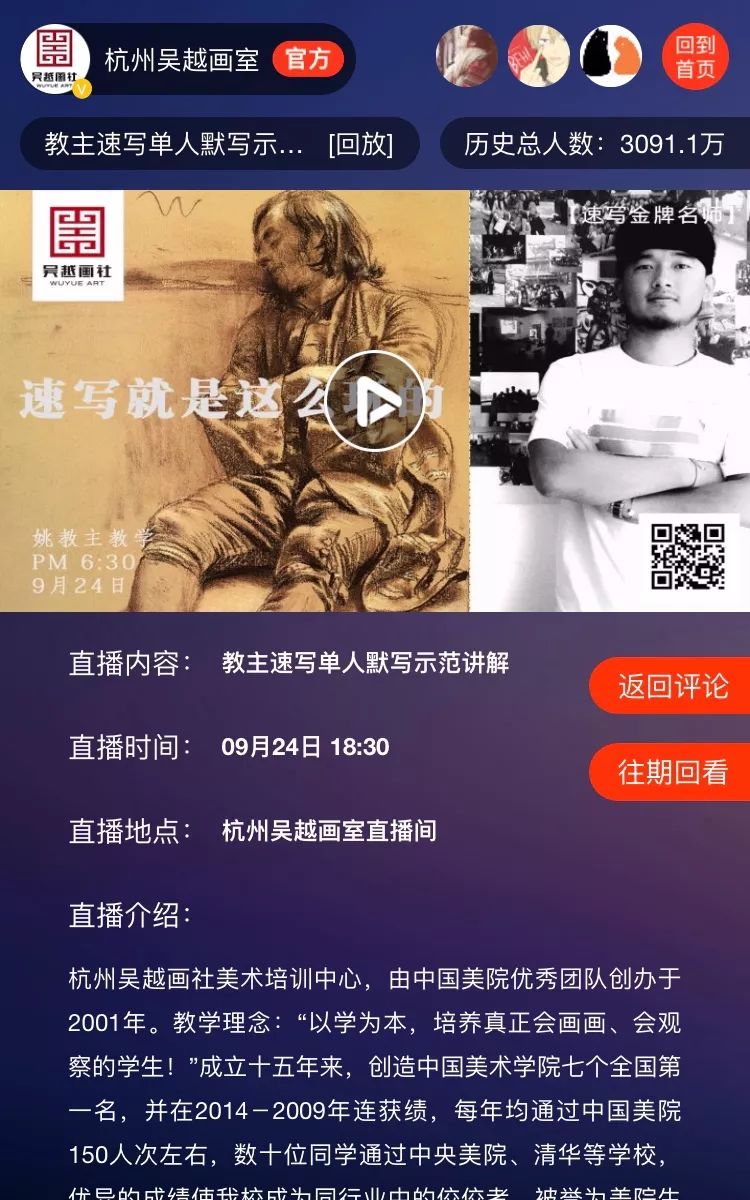This screenshot has height=1200, width=750.
Task: Tap the livestream title 回放 pill
Action: (219, 144)
